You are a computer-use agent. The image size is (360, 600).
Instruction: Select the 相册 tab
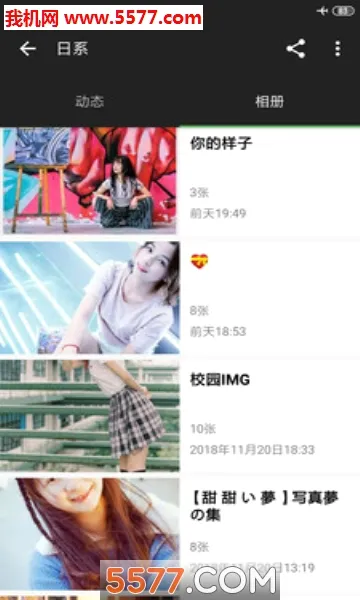tap(270, 101)
